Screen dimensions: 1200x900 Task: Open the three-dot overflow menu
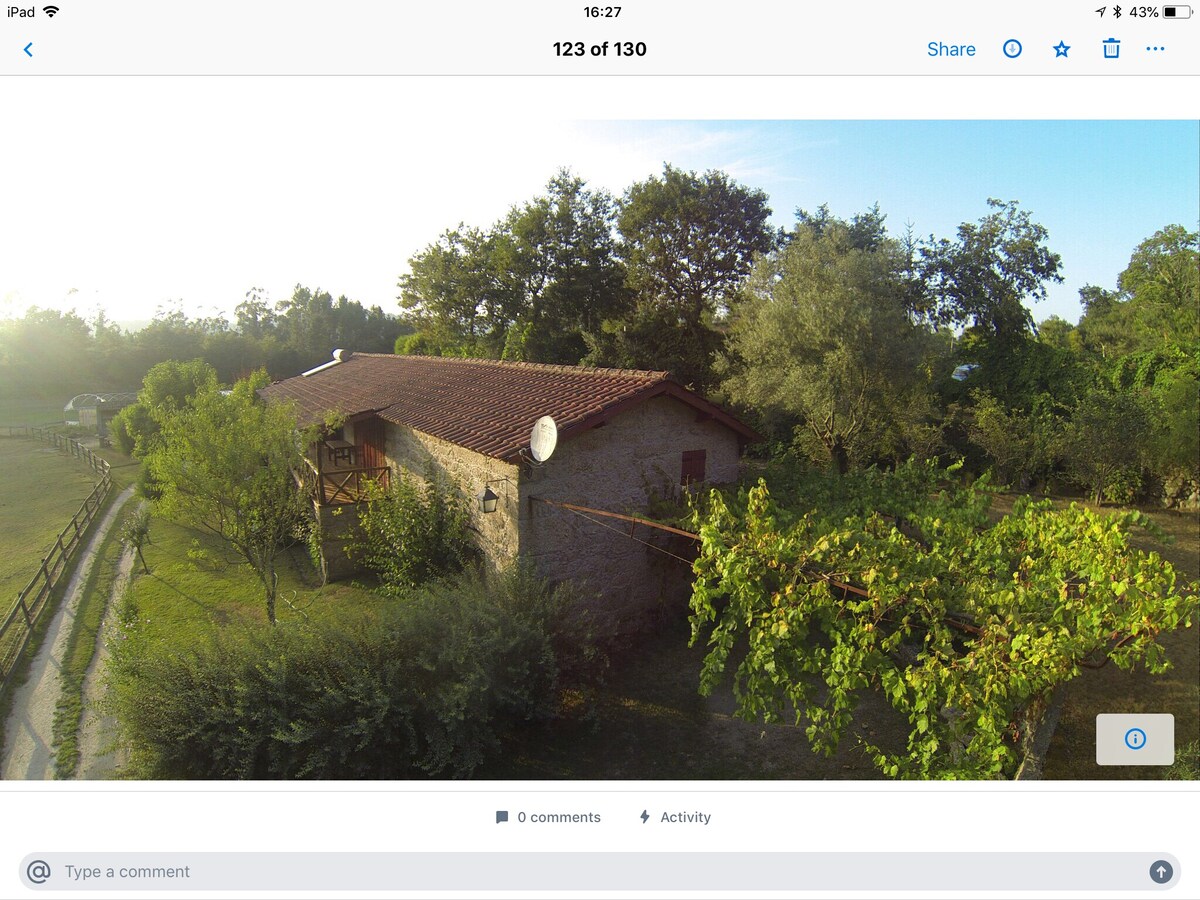(1155, 49)
